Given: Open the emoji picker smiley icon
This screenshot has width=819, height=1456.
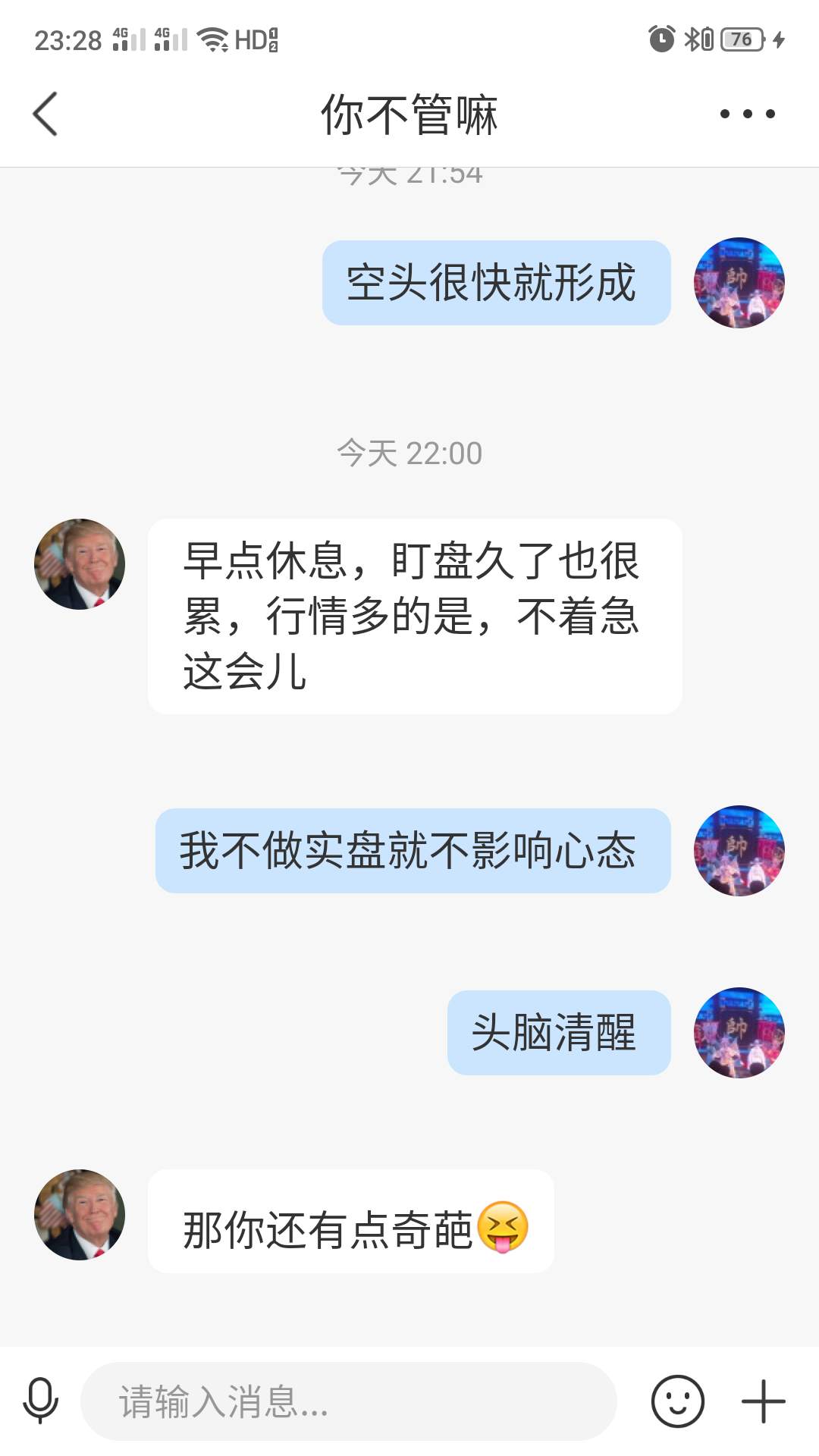Looking at the screenshot, I should (x=677, y=1401).
